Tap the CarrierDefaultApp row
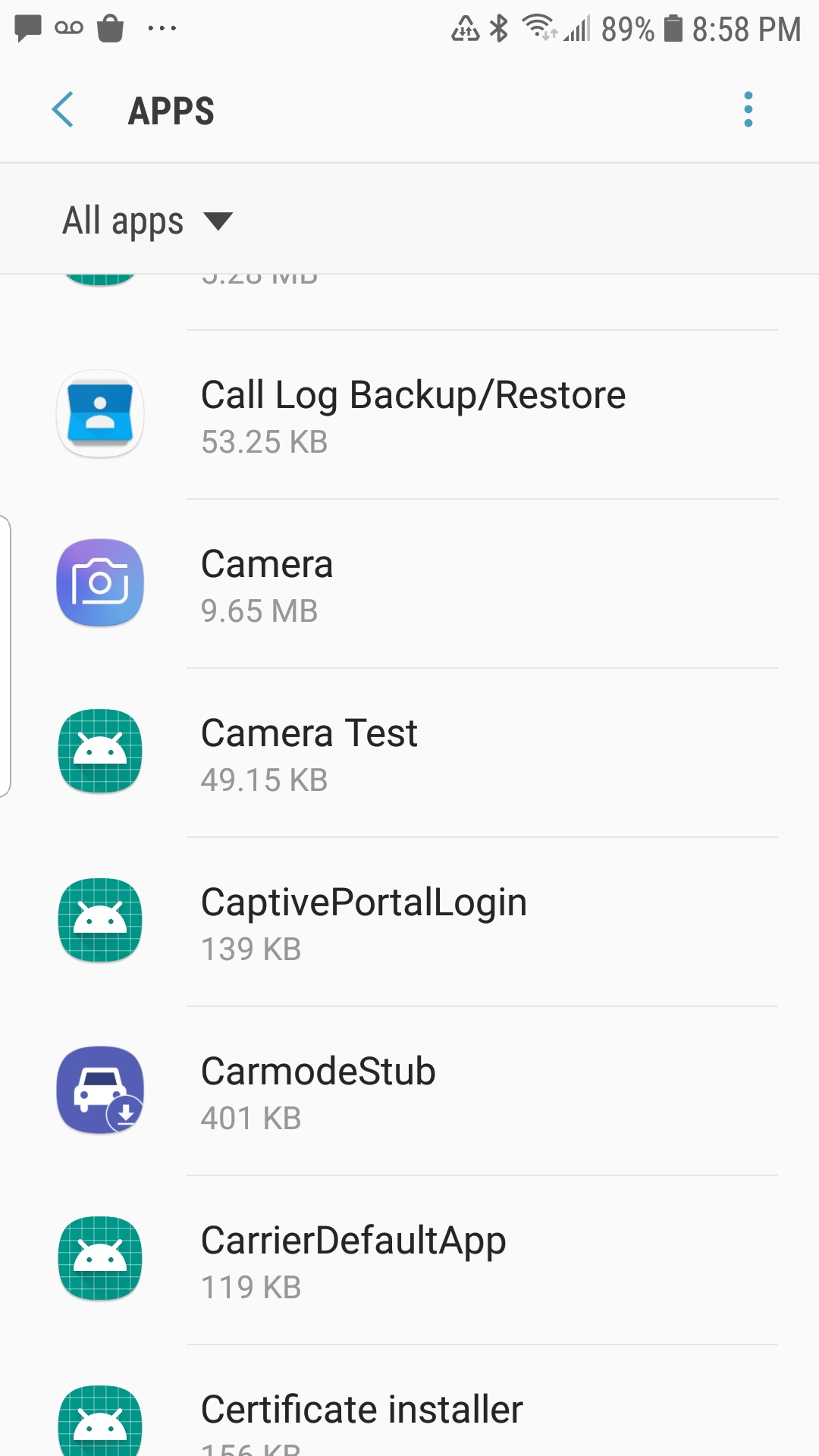Image resolution: width=819 pixels, height=1456 pixels. [x=413, y=1260]
